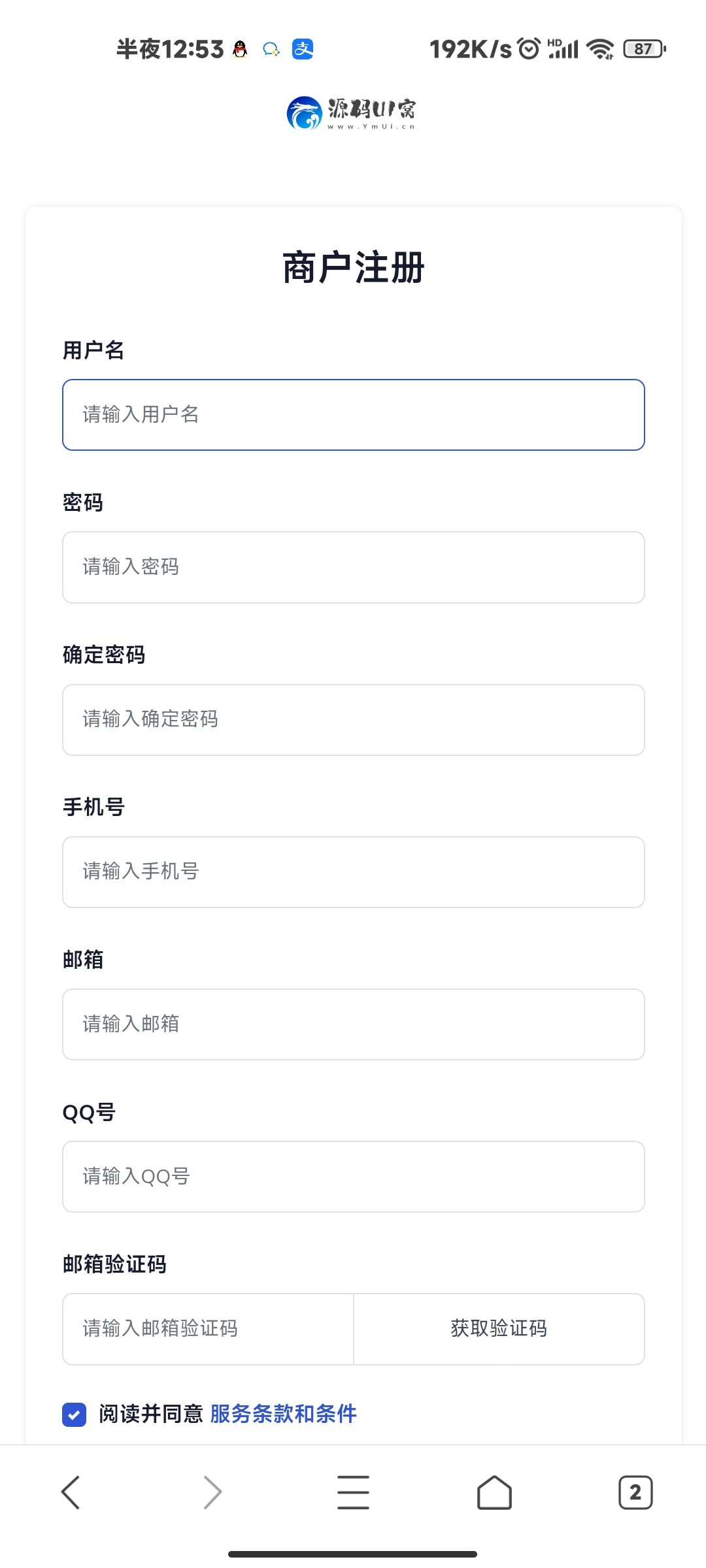Tap the 请输入邮箱验证码 code field
706x1568 pixels.
click(208, 1329)
